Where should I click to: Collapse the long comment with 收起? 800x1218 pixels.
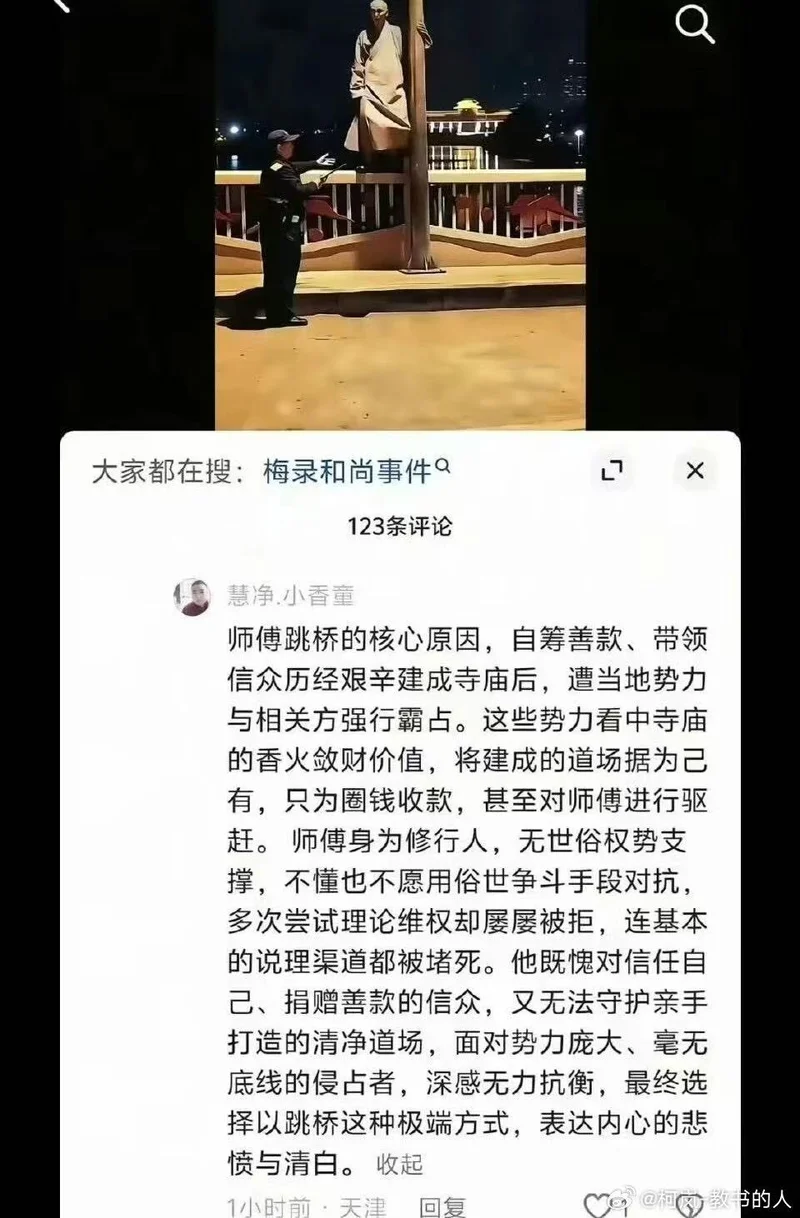400,1164
